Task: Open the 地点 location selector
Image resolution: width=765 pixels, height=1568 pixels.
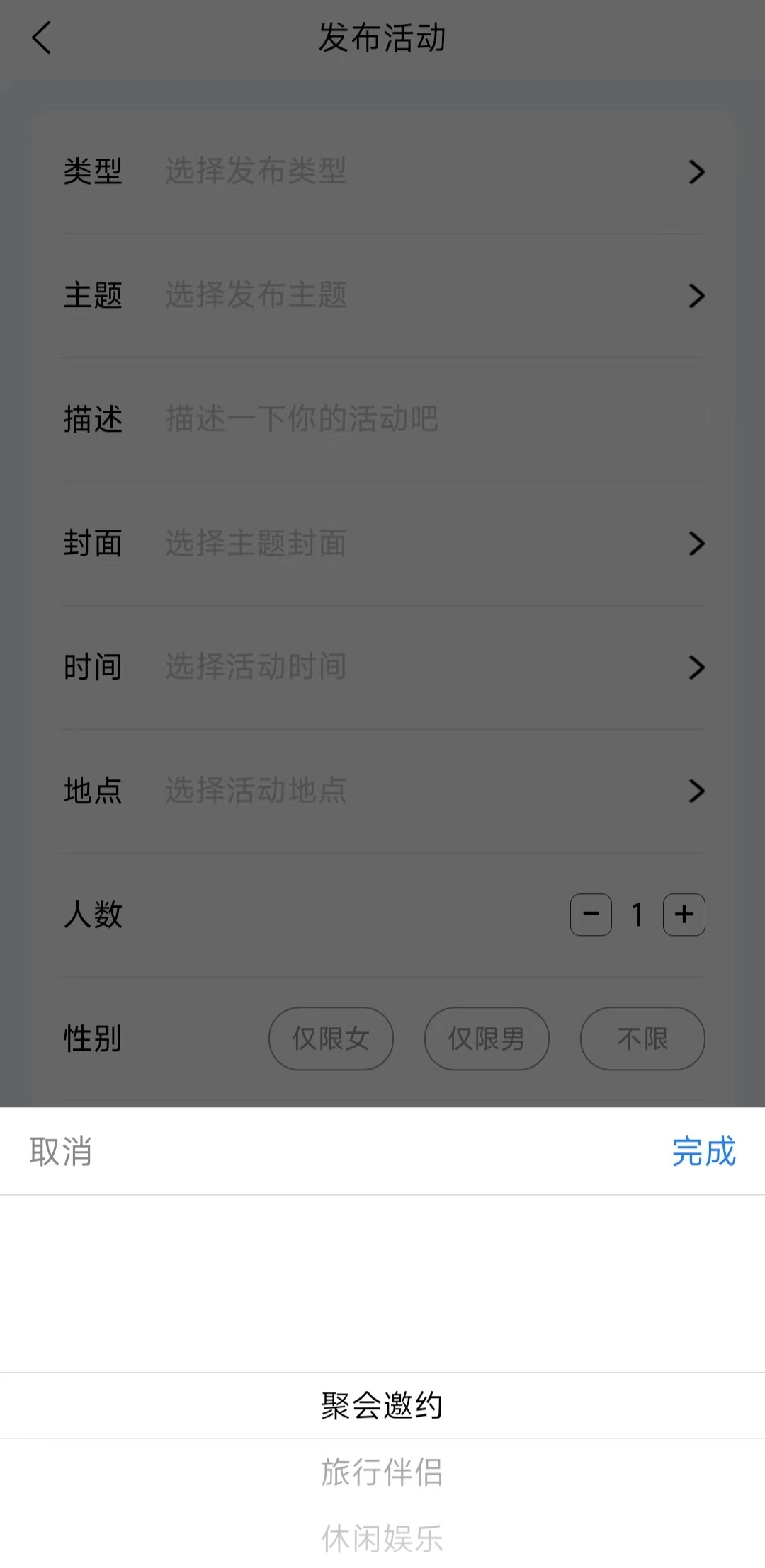Action: 382,791
